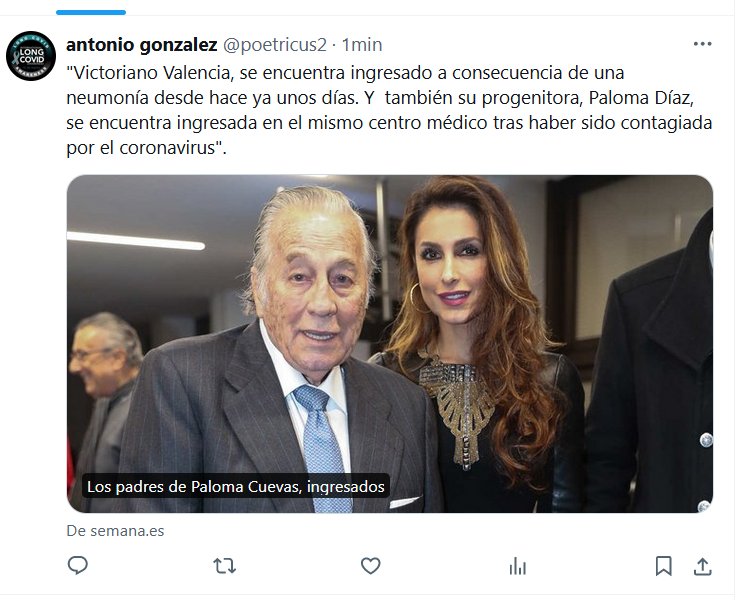
Task: Open the tweet's overflow menu
Action: [x=703, y=45]
